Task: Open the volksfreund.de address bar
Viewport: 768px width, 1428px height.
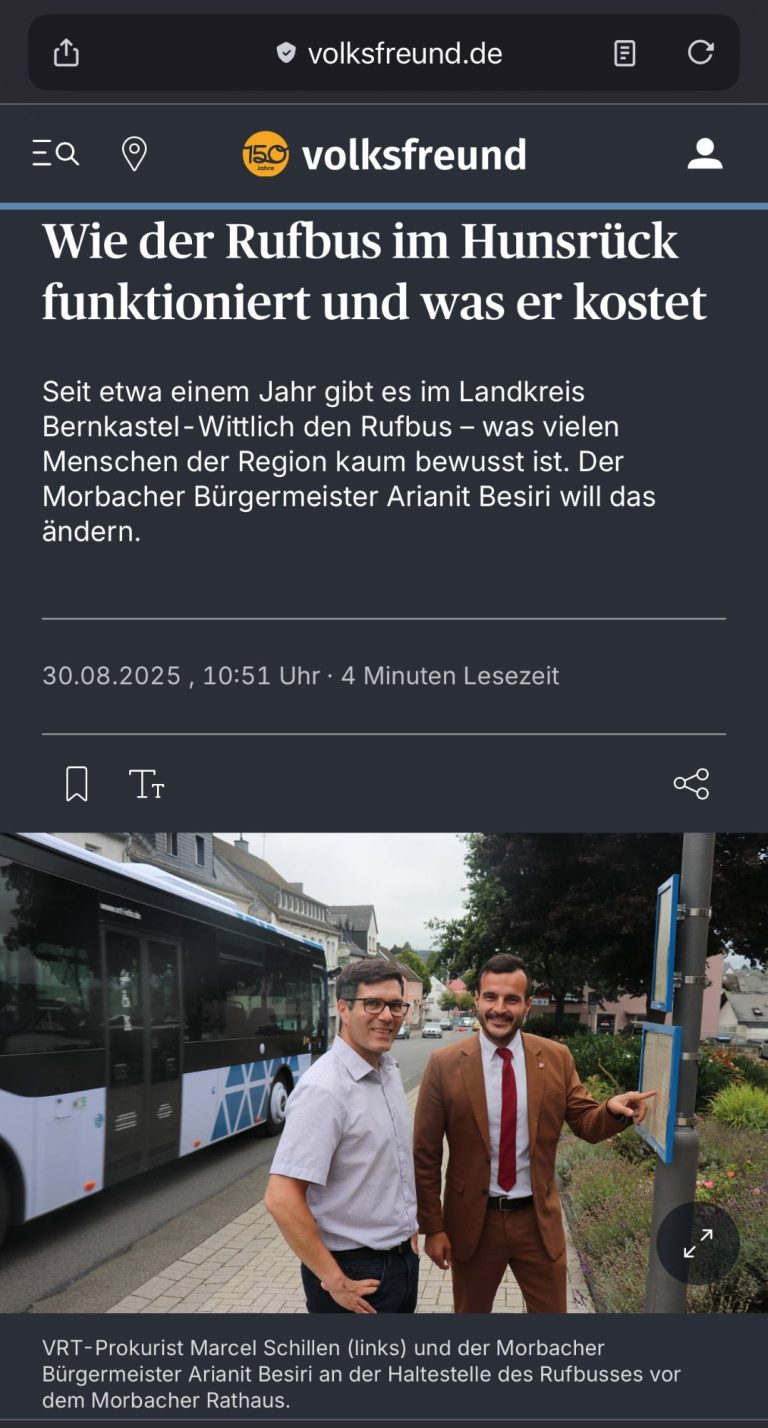Action: click(390, 53)
